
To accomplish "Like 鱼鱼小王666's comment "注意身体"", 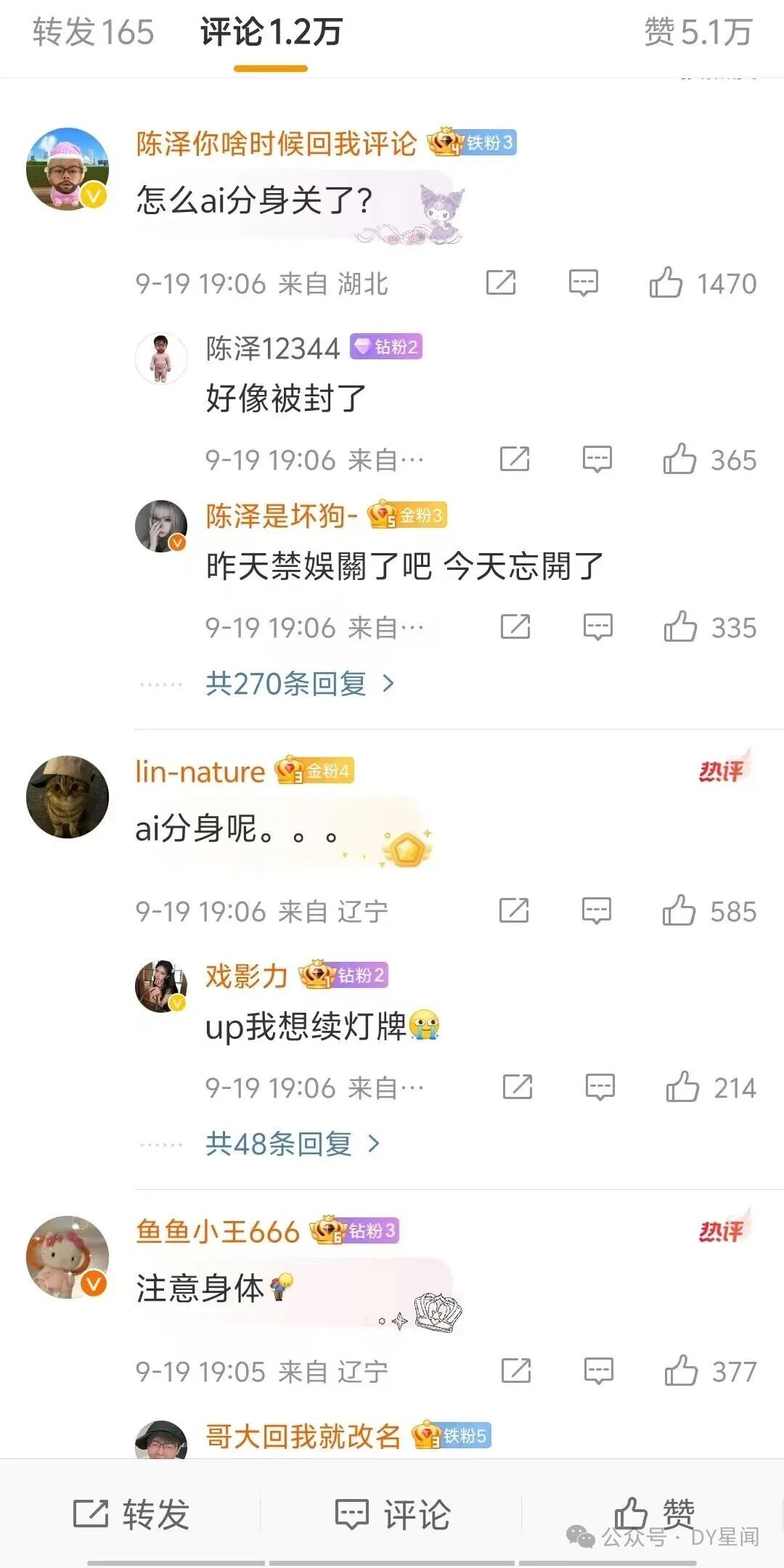I will 711,1371.
